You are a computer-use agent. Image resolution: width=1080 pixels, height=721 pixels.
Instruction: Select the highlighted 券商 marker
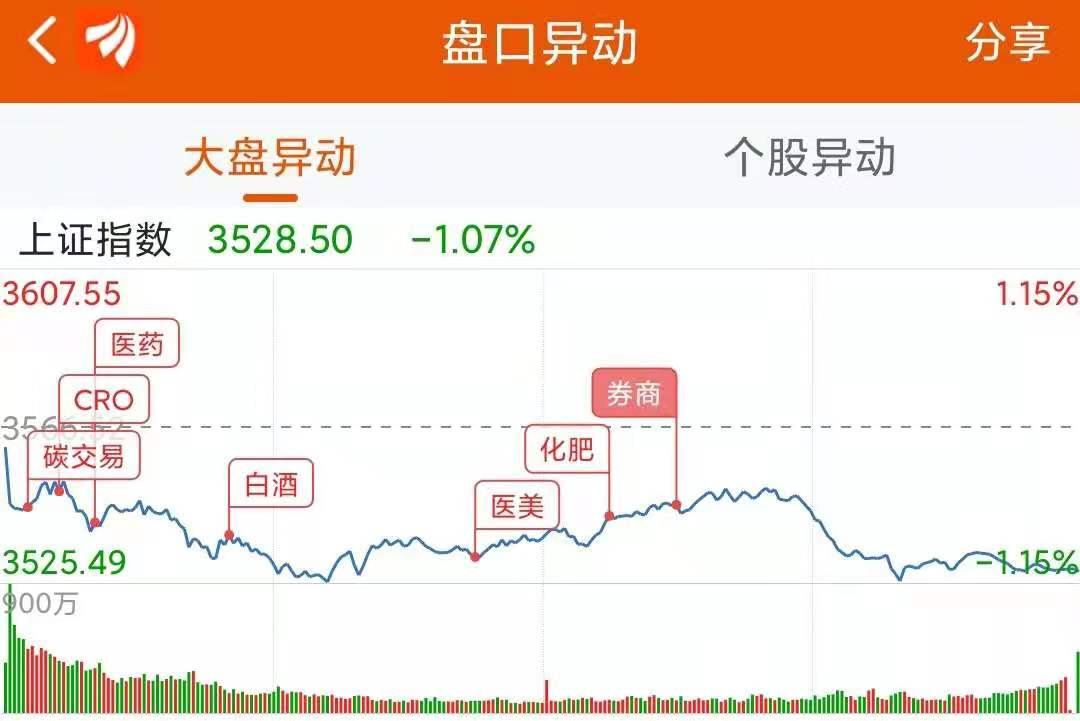point(634,393)
